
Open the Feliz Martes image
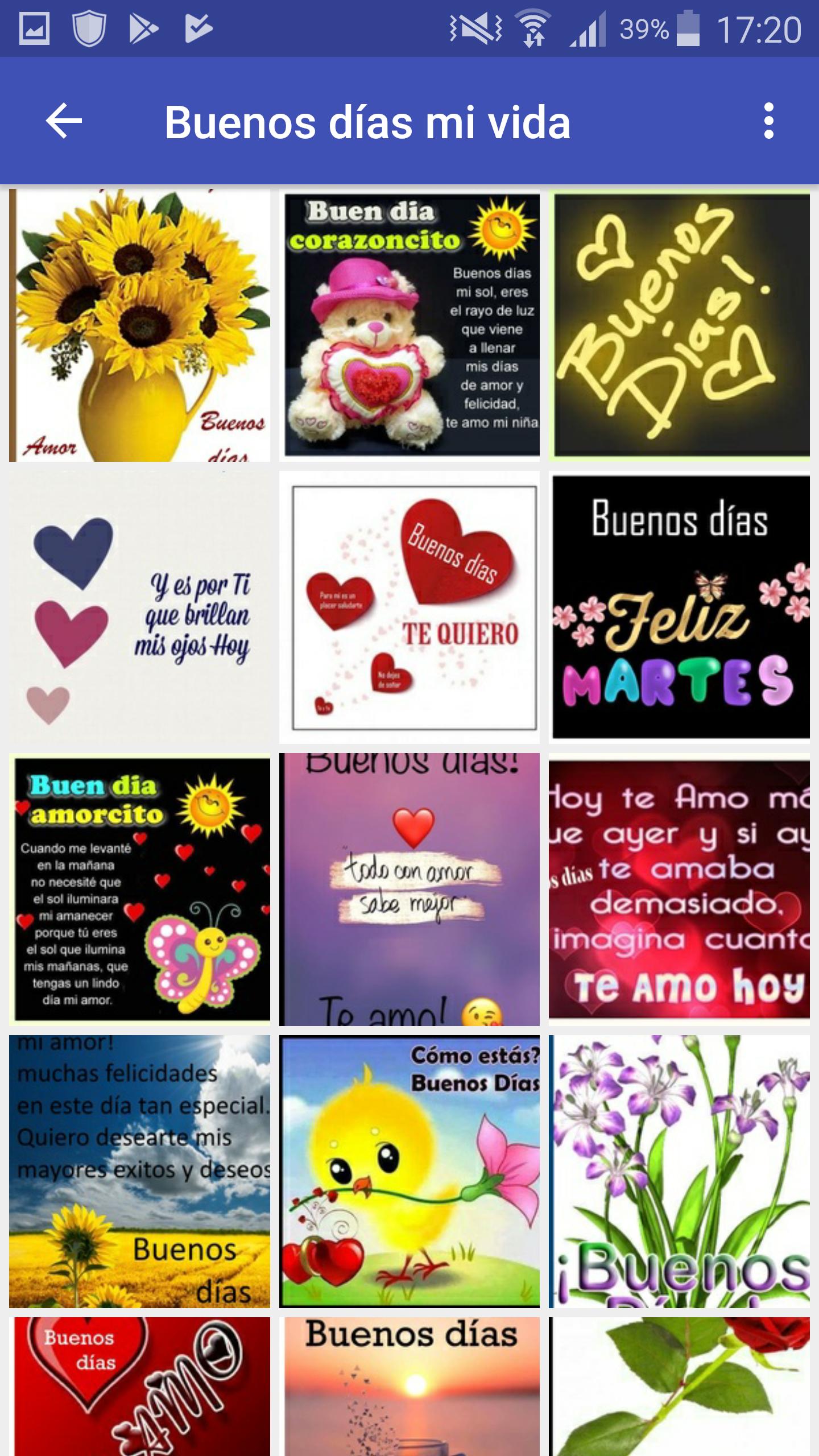(x=679, y=607)
